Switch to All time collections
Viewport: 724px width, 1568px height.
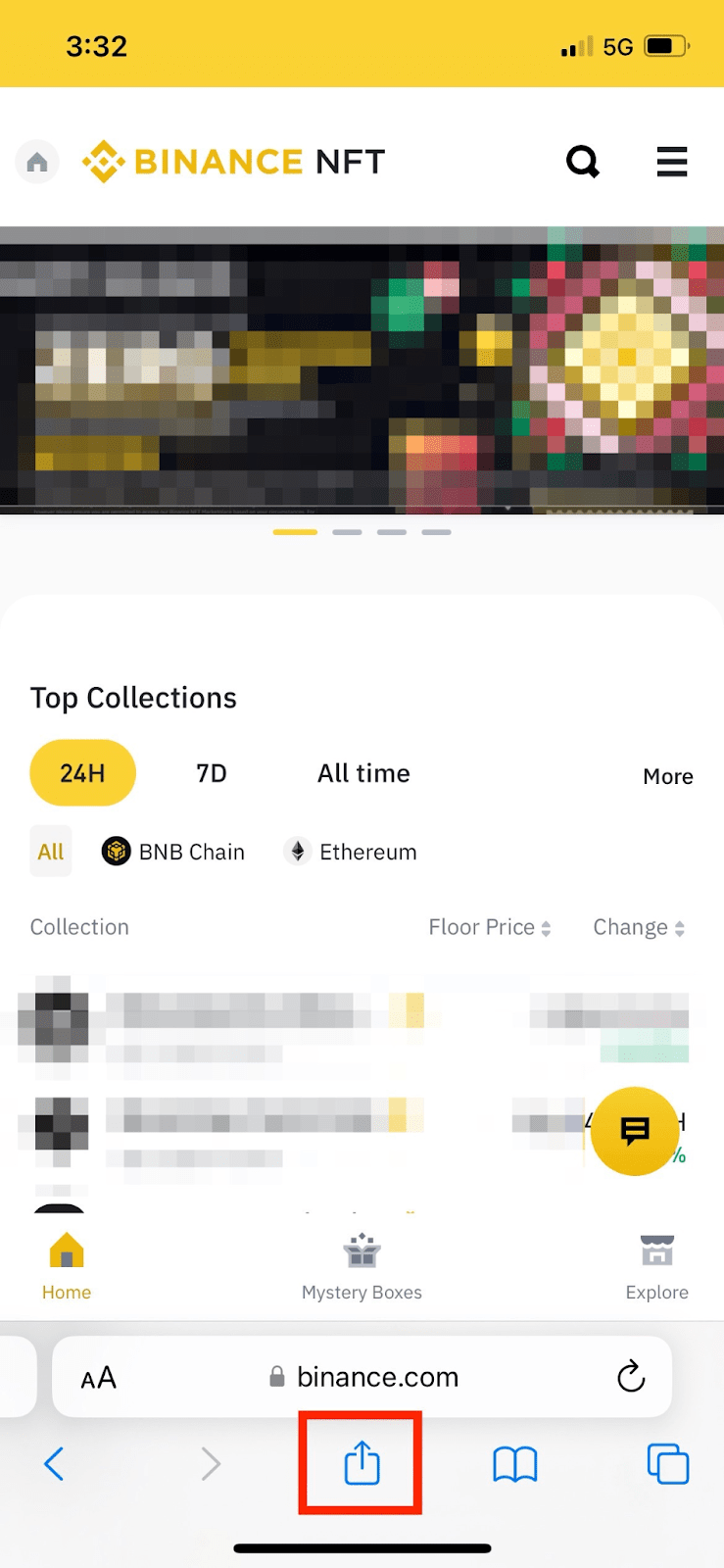click(x=363, y=773)
